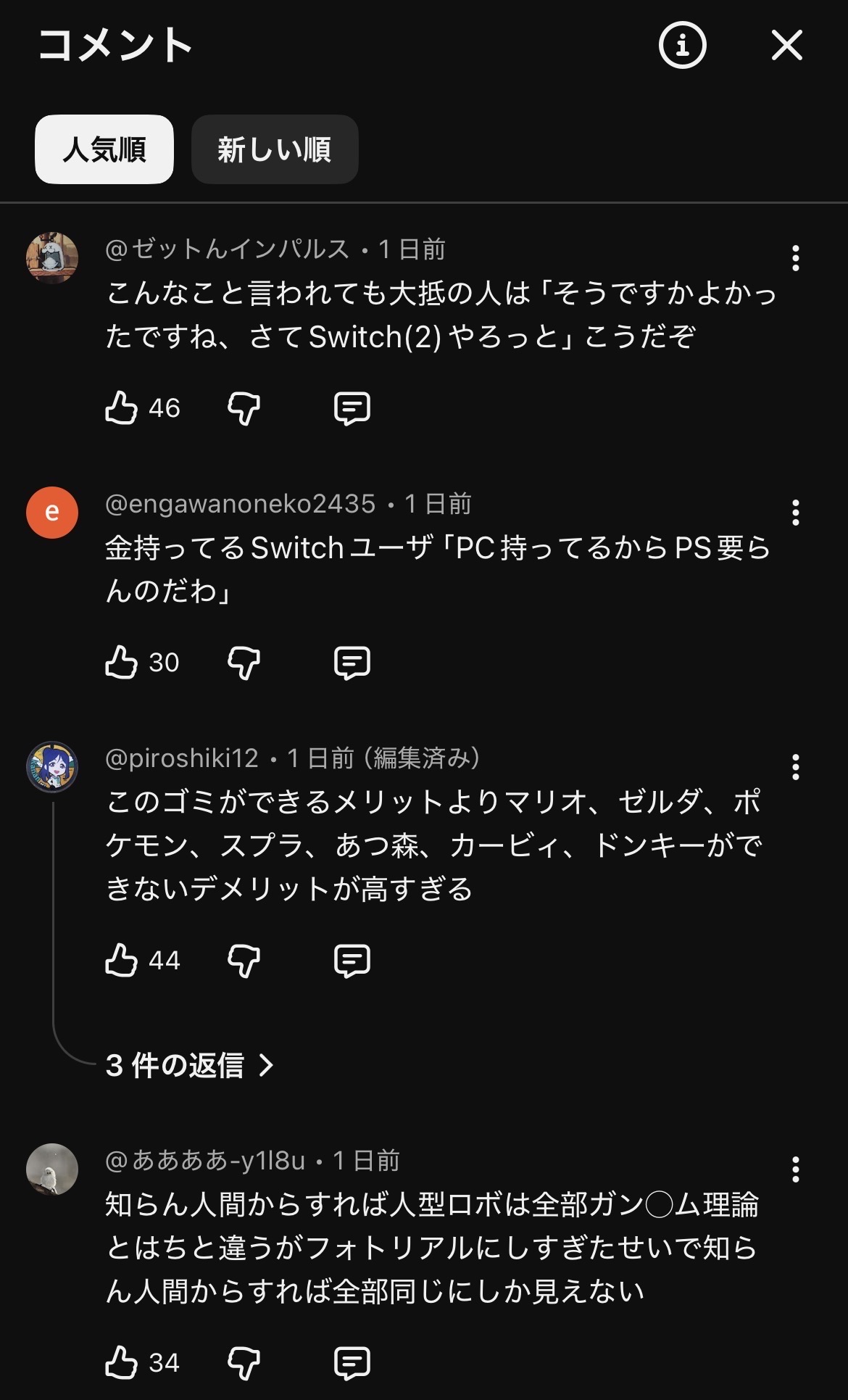Like the comment by @ああああ-y1l8u
This screenshot has height=1400, width=848.
click(122, 1363)
